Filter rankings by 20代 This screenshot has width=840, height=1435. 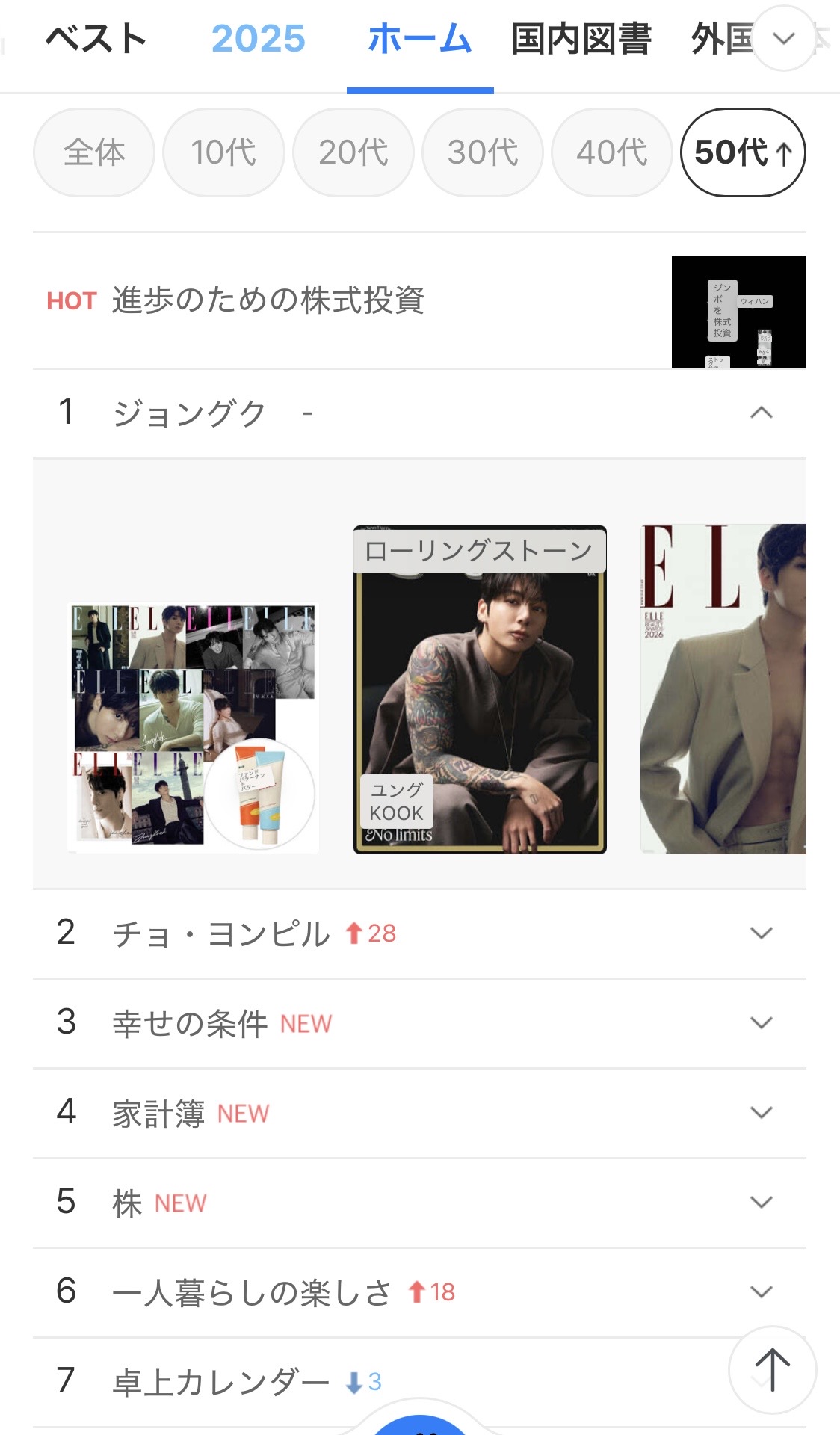coord(353,152)
